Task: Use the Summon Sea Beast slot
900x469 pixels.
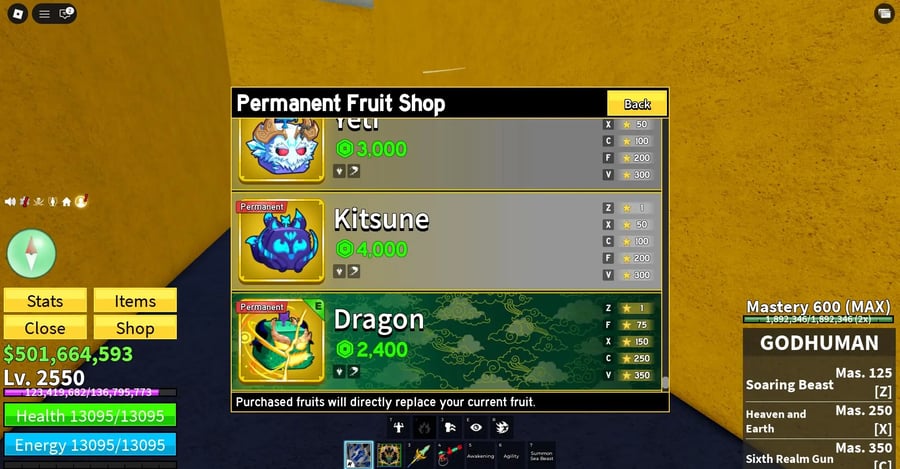Action: [542, 454]
